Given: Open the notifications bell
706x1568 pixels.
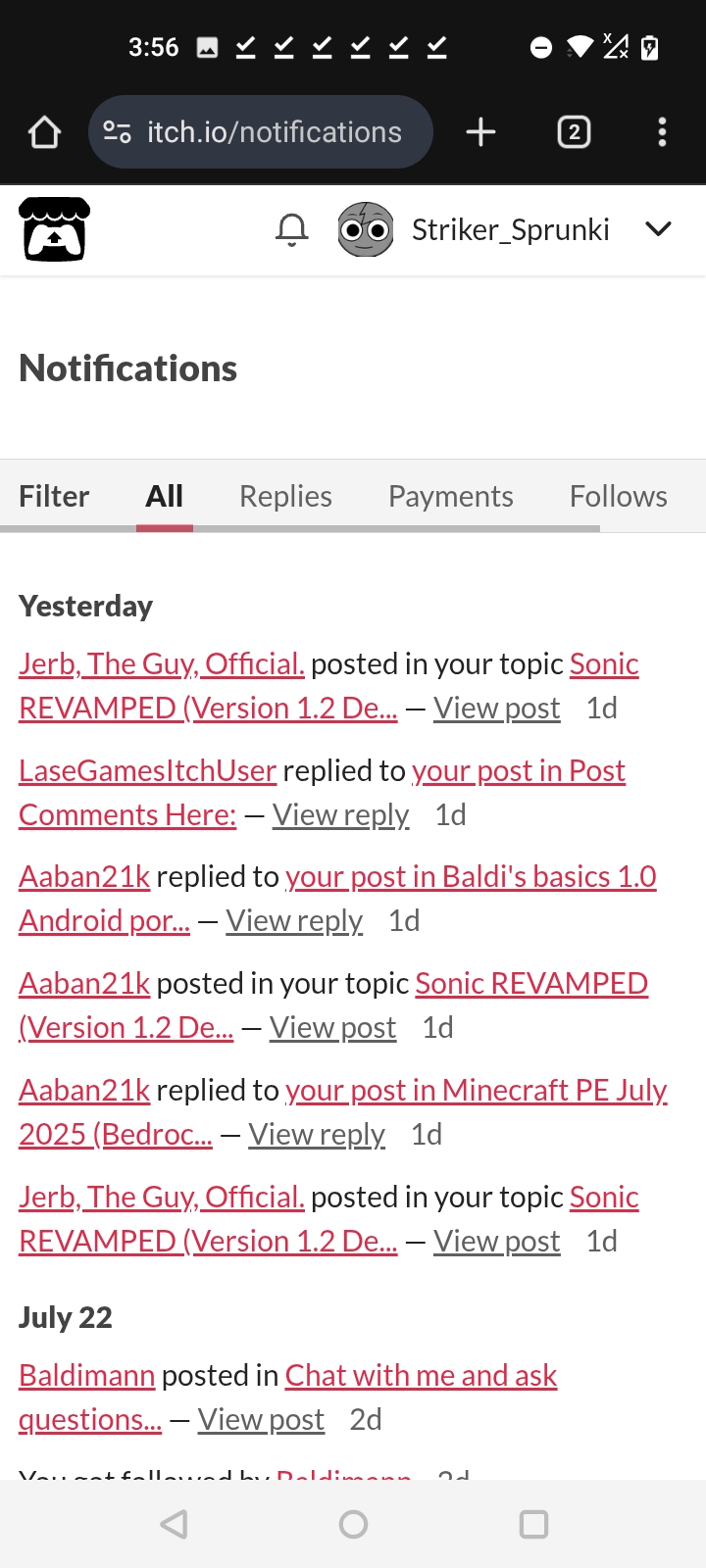Looking at the screenshot, I should tap(291, 230).
